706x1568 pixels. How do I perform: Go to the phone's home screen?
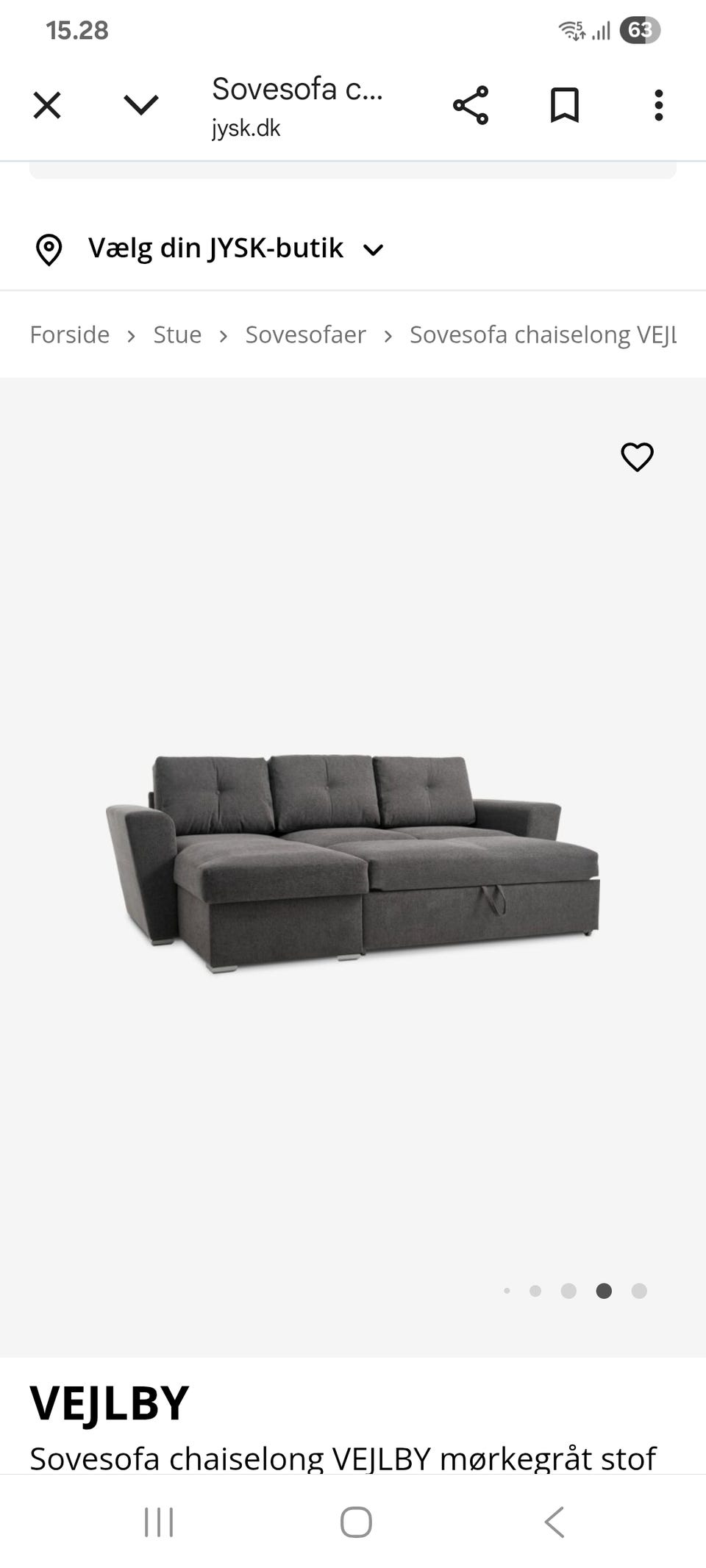pos(356,1522)
